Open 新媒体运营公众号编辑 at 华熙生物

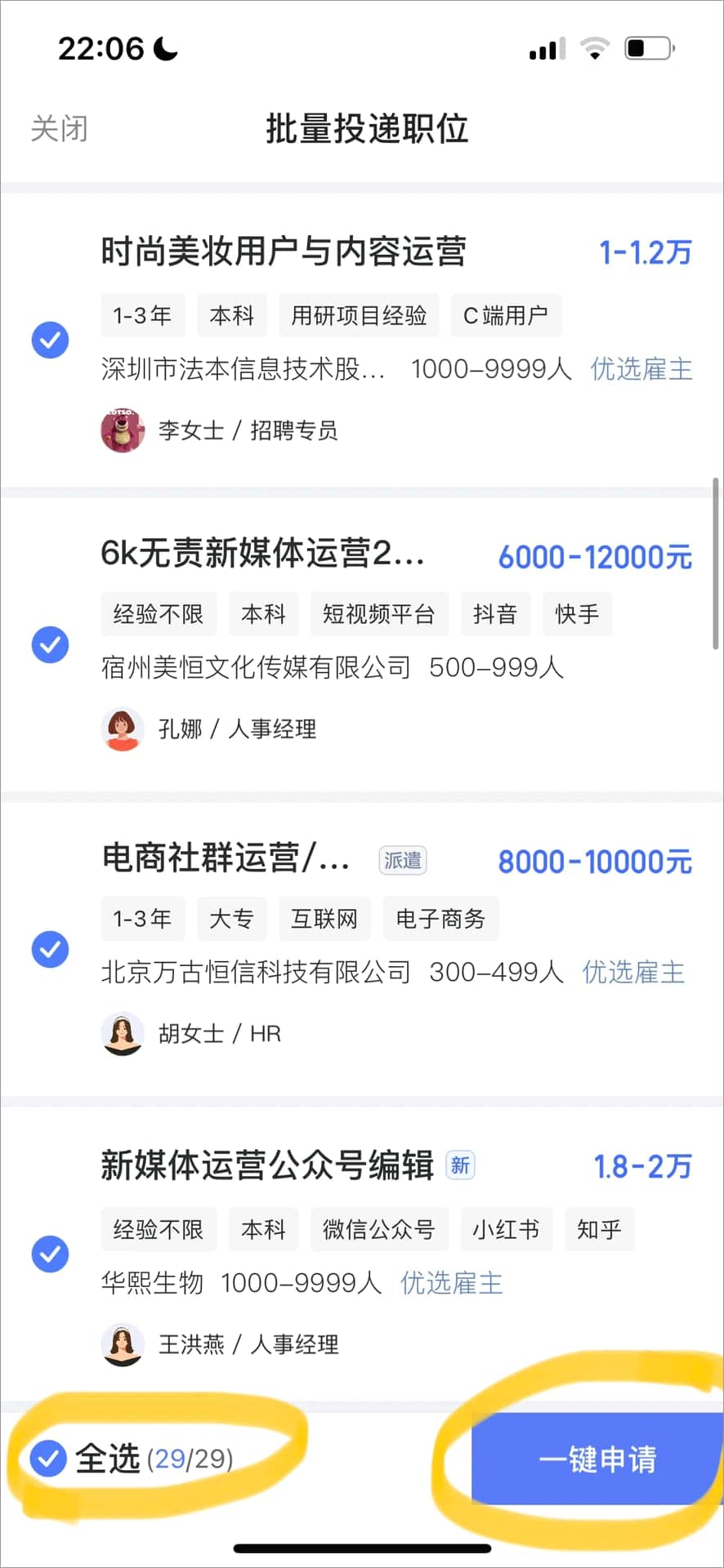coord(266,1165)
